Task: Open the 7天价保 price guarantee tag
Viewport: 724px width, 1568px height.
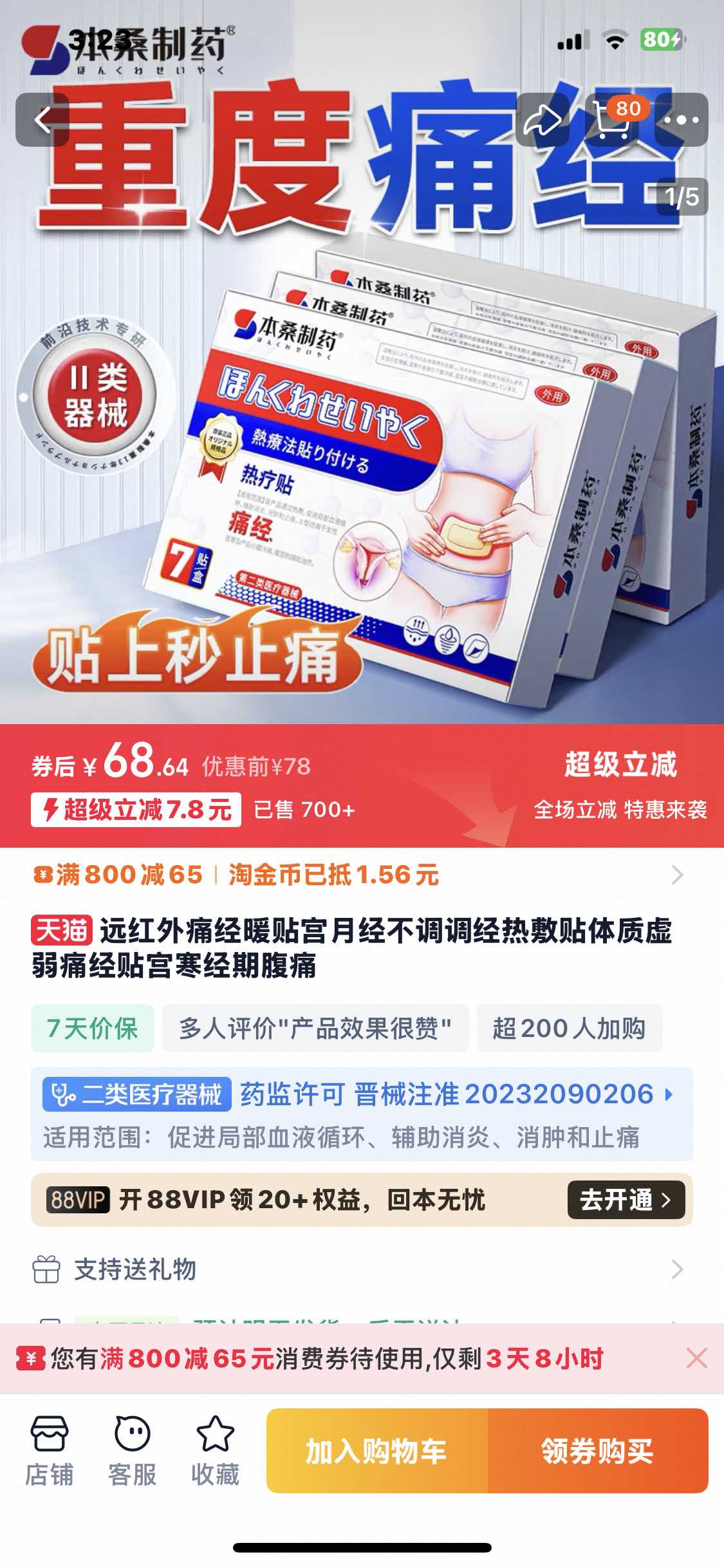Action: (93, 1029)
